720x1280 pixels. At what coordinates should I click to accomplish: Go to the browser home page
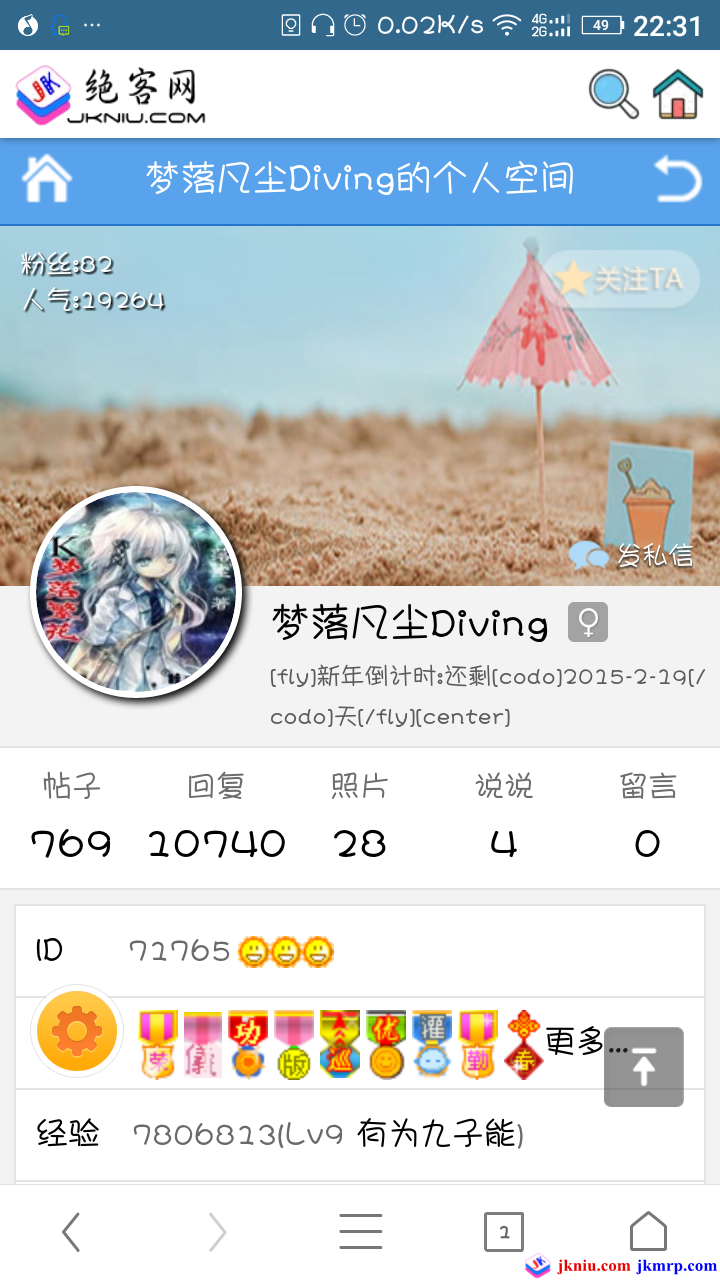pyautogui.click(x=648, y=1232)
